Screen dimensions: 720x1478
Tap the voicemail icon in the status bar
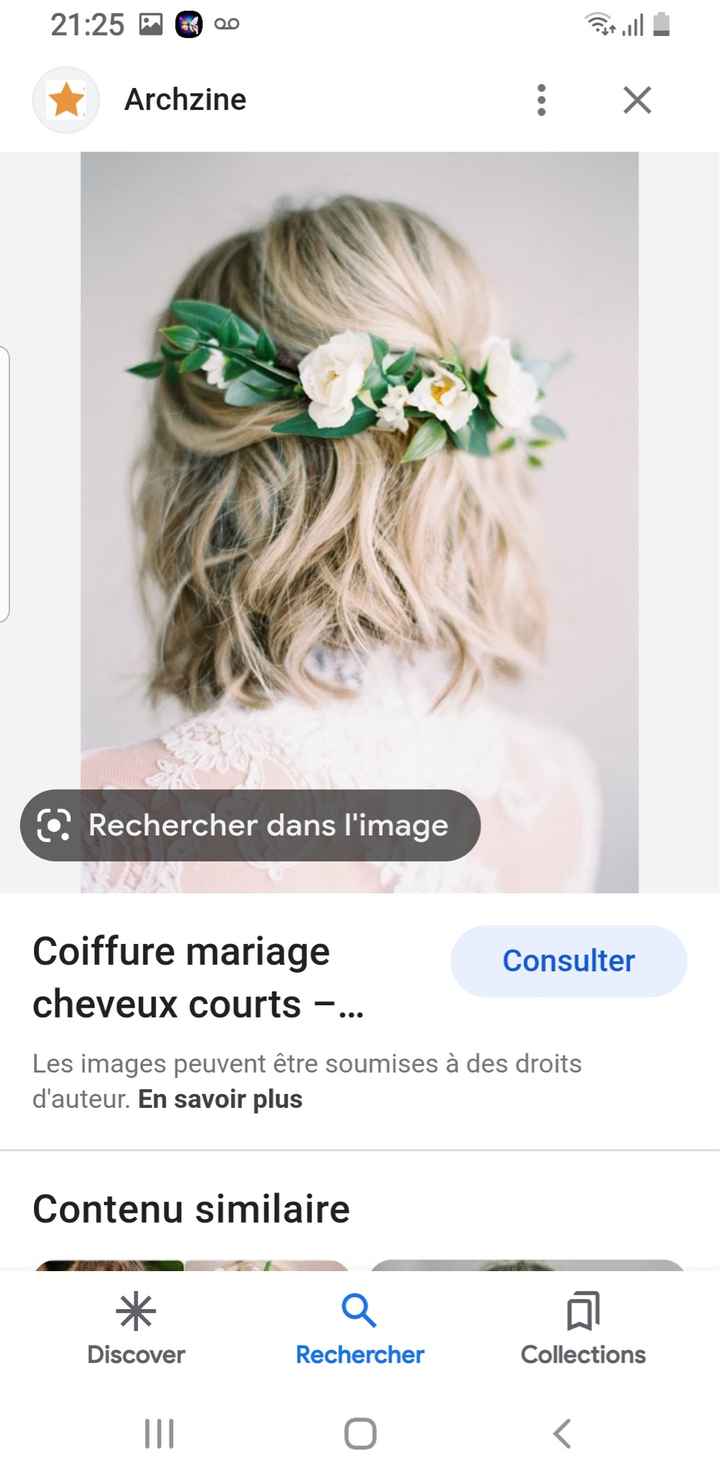pyautogui.click(x=227, y=23)
